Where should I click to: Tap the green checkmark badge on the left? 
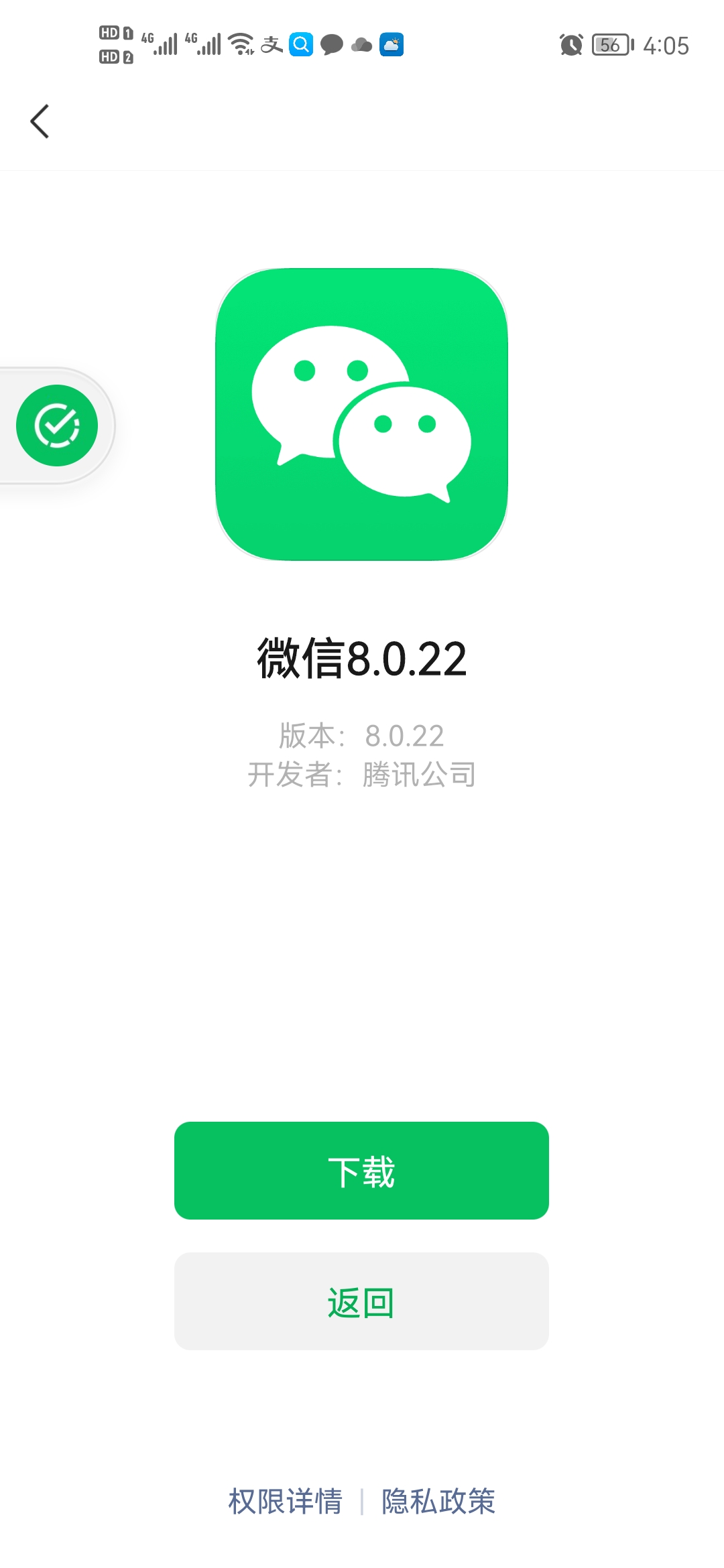(x=57, y=424)
